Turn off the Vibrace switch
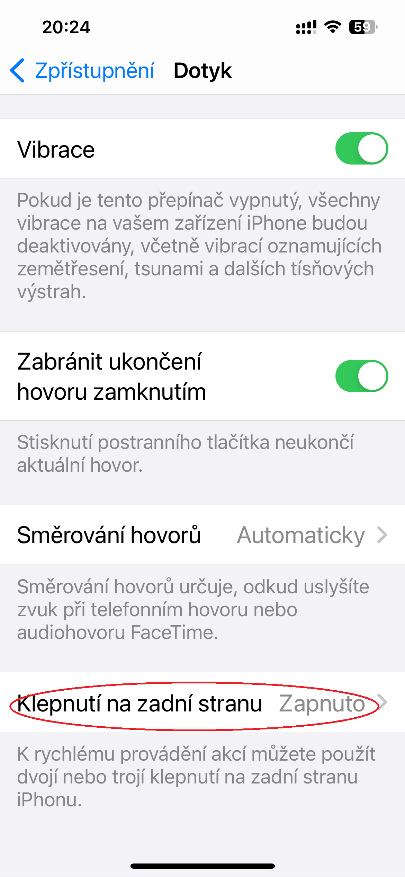405x877 pixels. pos(361,148)
